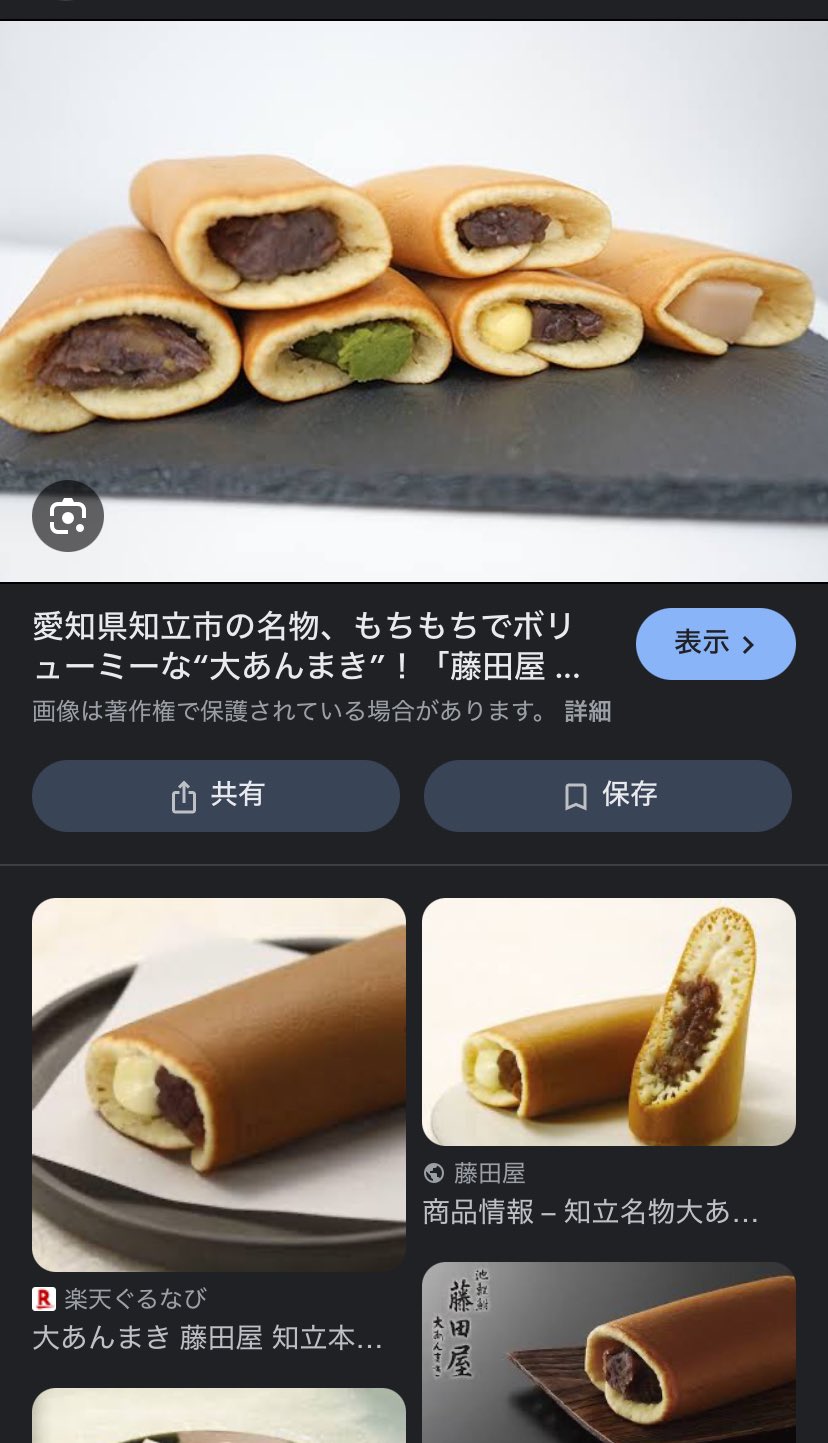
Task: Open the large 大あんまき image at top
Action: tap(414, 301)
